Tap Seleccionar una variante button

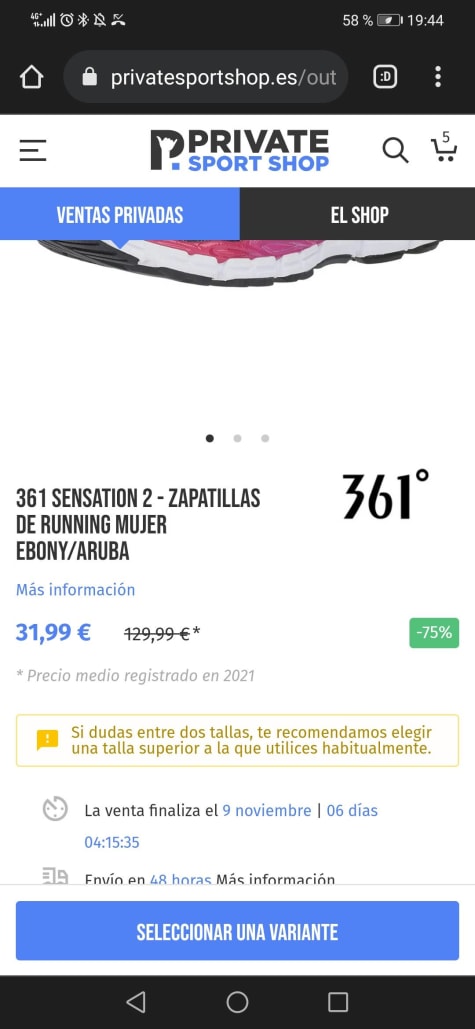coord(238,931)
